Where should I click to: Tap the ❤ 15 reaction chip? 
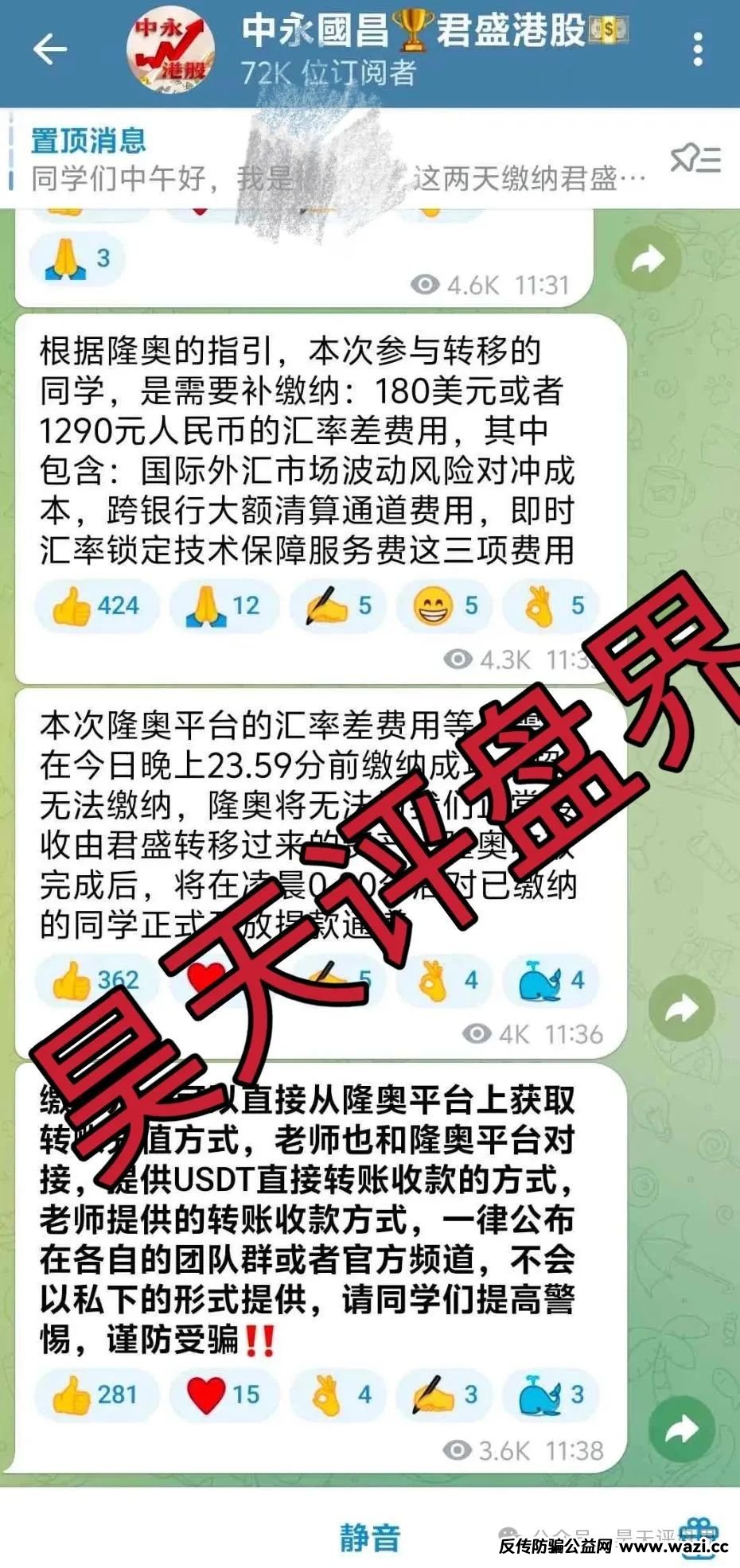[x=224, y=1395]
